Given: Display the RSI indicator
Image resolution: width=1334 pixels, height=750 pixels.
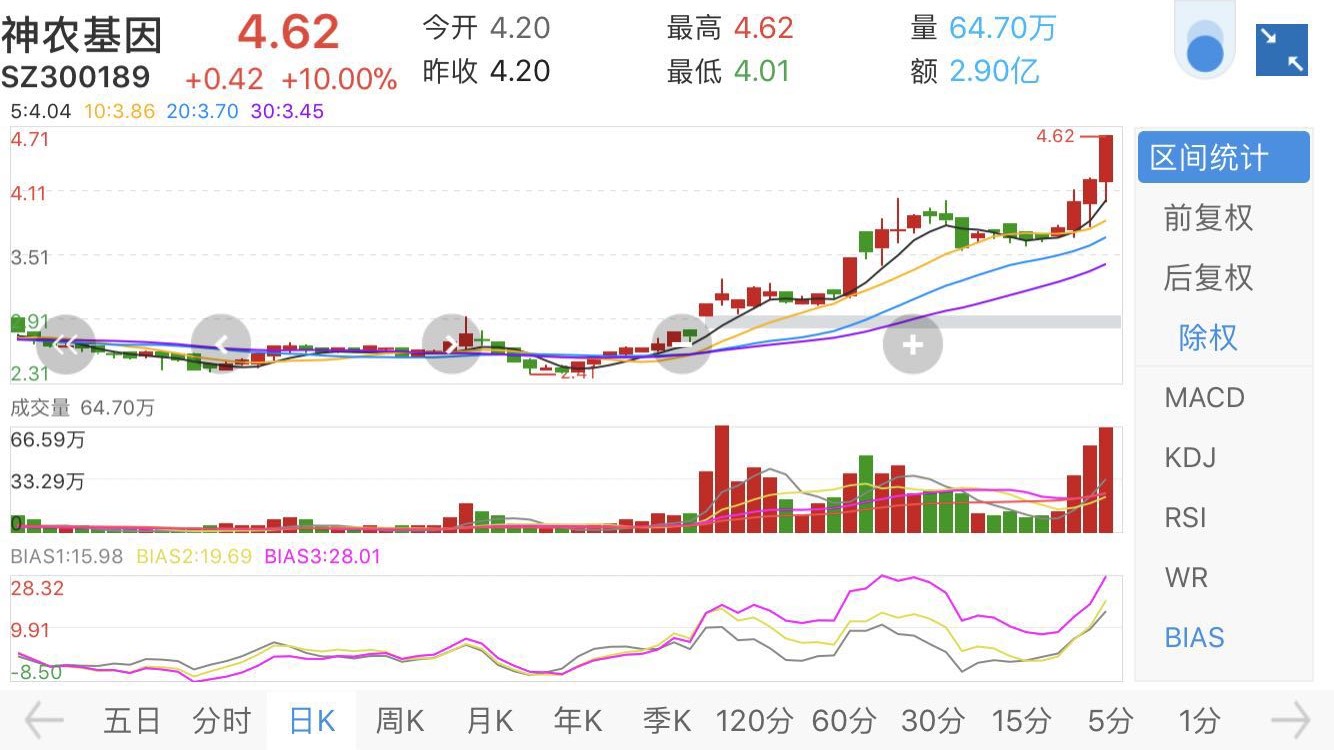Looking at the screenshot, I should click(1186, 518).
